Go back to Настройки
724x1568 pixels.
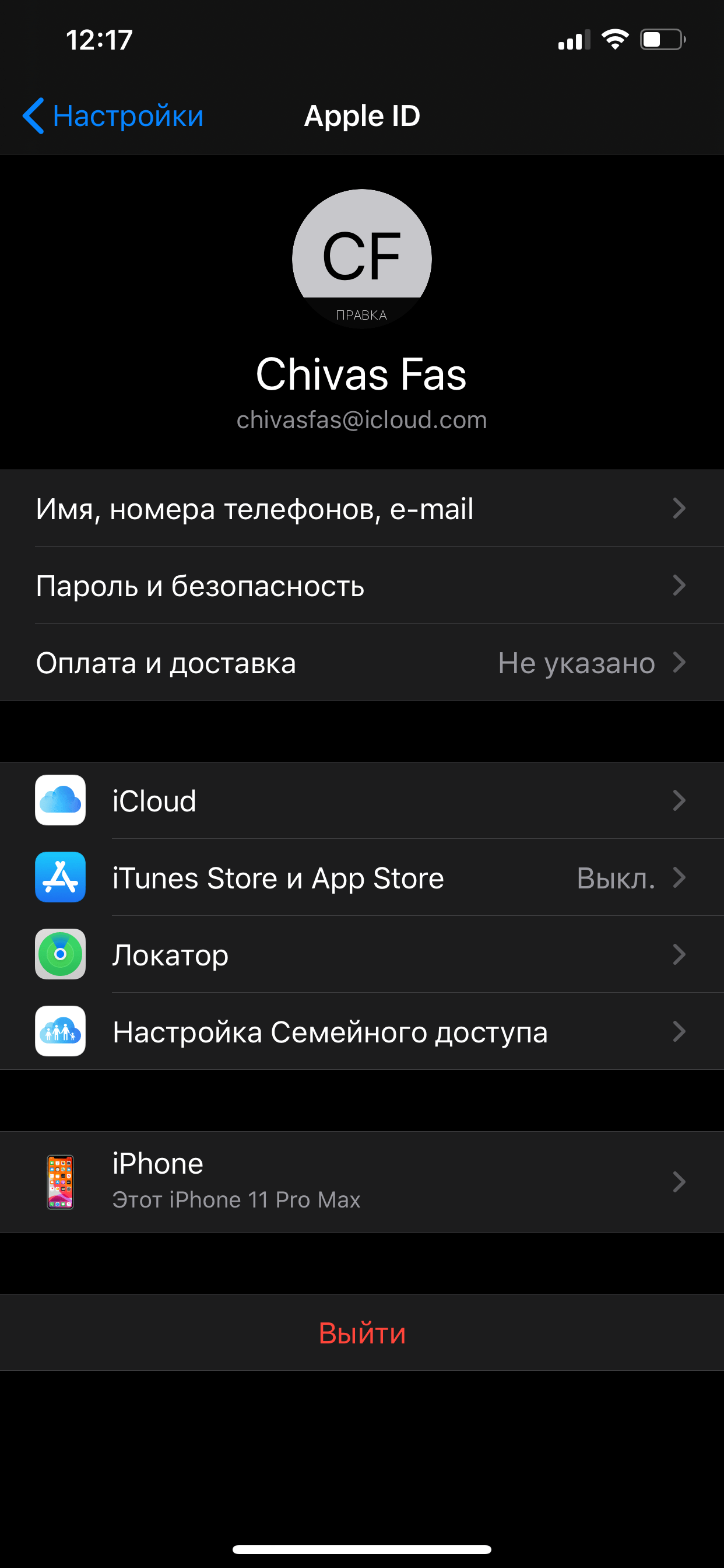113,116
